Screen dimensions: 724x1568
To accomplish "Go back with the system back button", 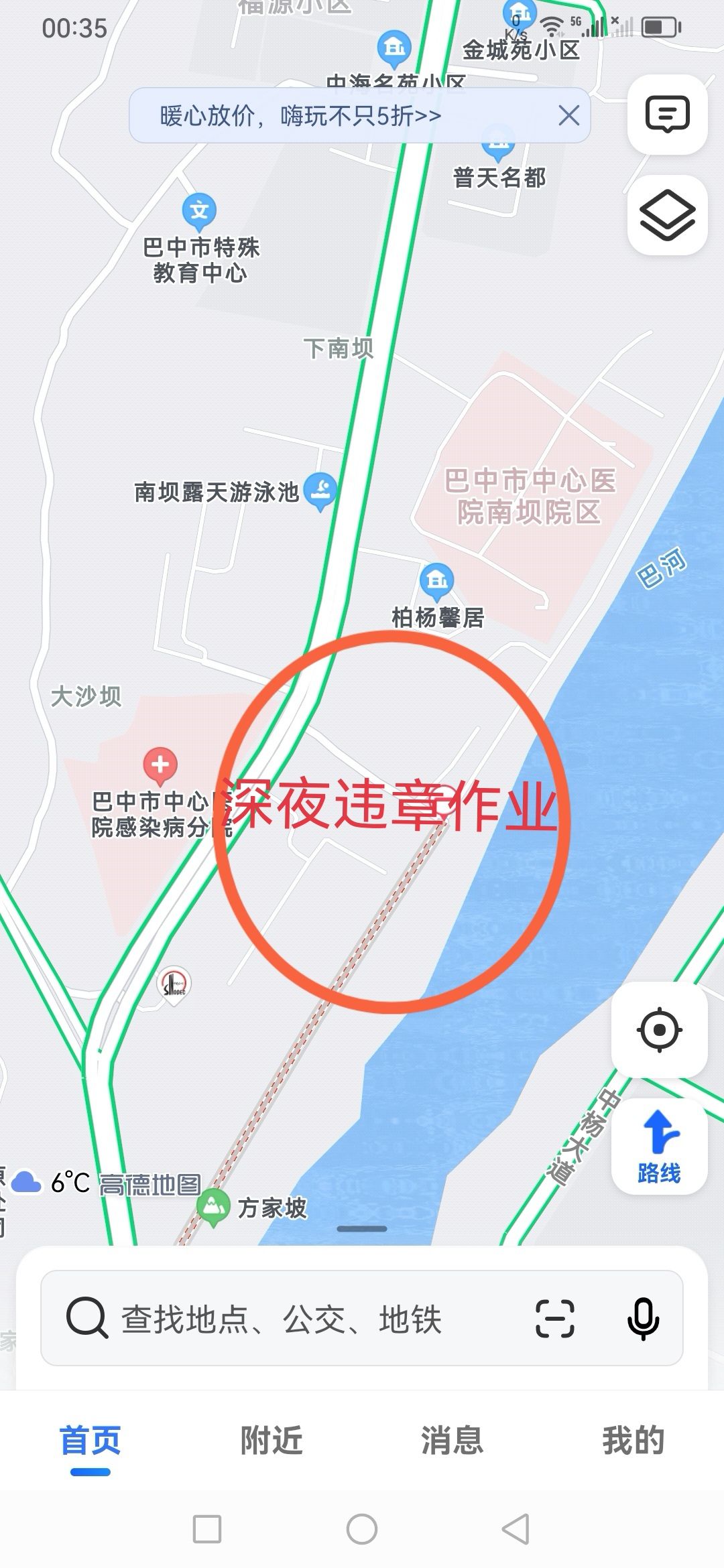I will tap(516, 1529).
